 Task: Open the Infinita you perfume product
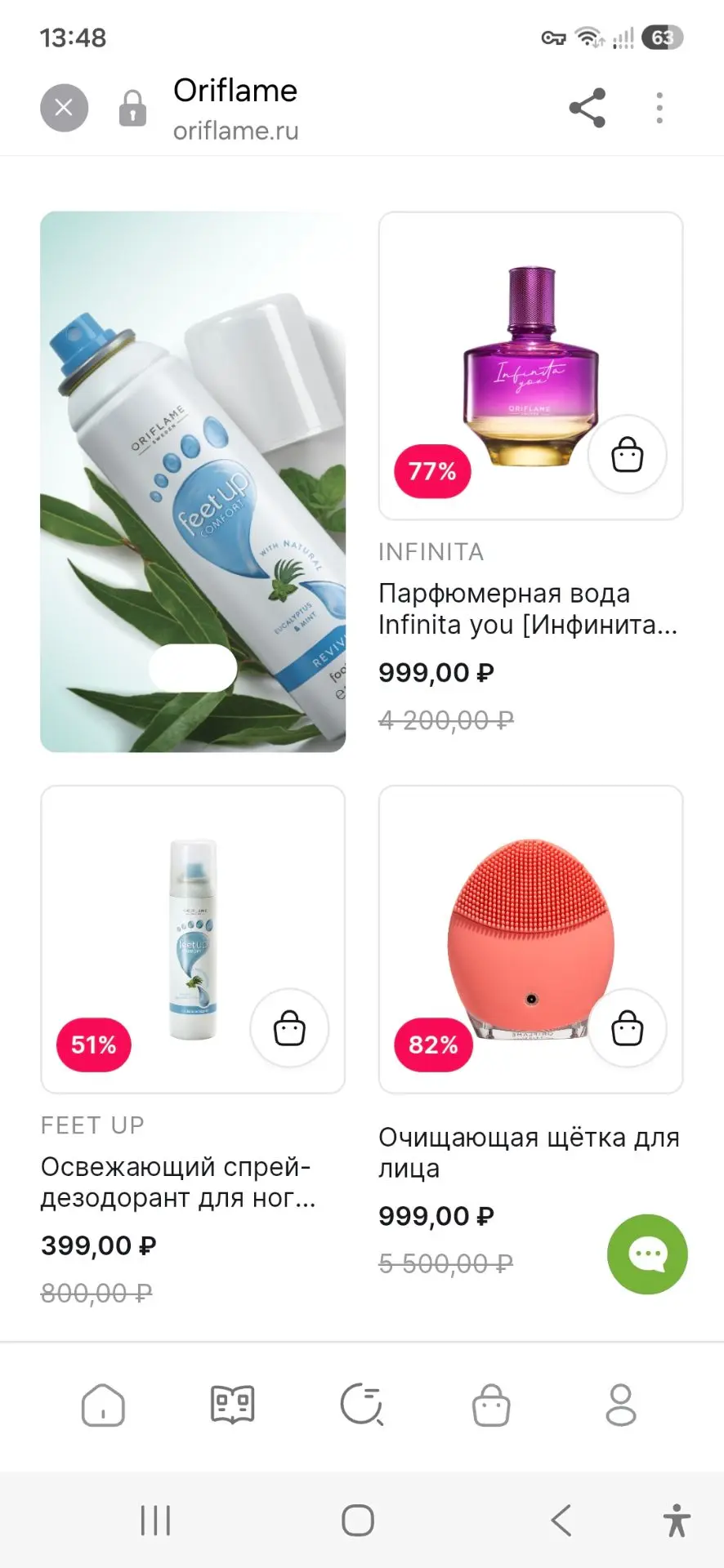tap(530, 609)
